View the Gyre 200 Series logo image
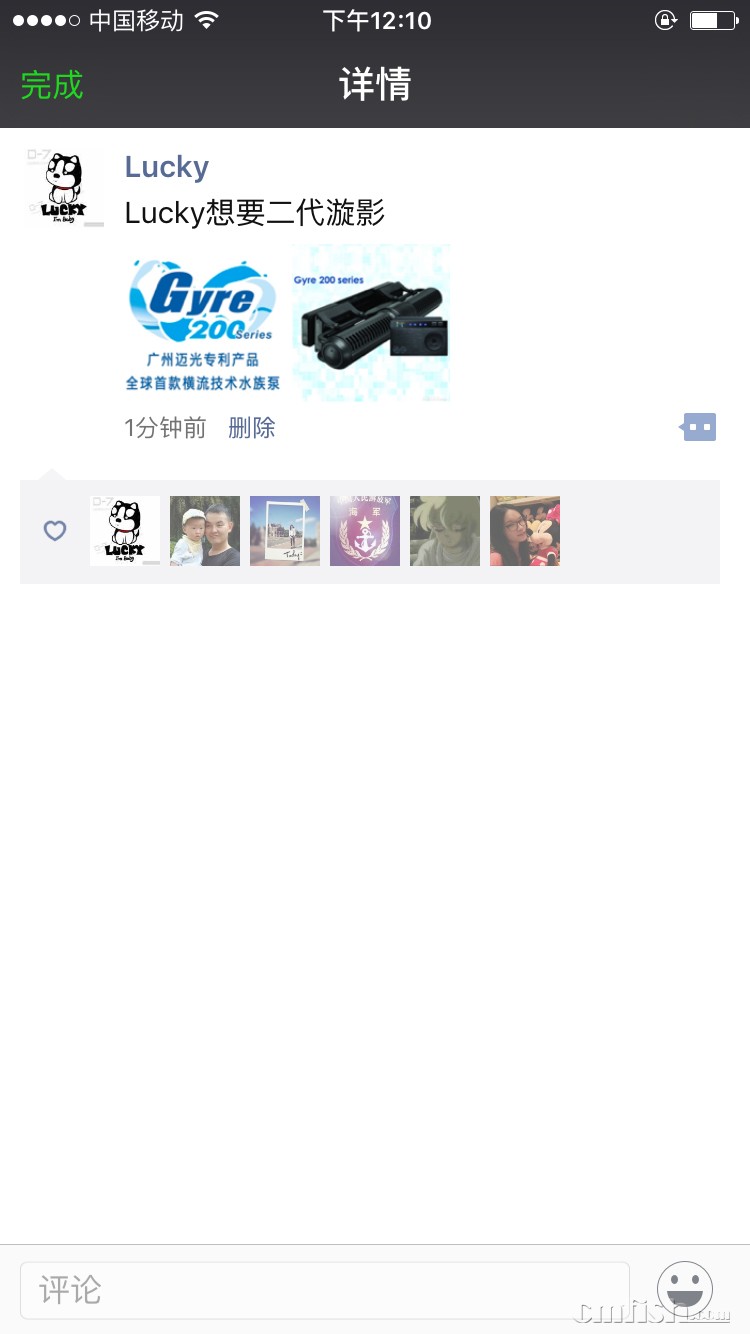Screen dimensions: 750x1334 click(x=203, y=323)
